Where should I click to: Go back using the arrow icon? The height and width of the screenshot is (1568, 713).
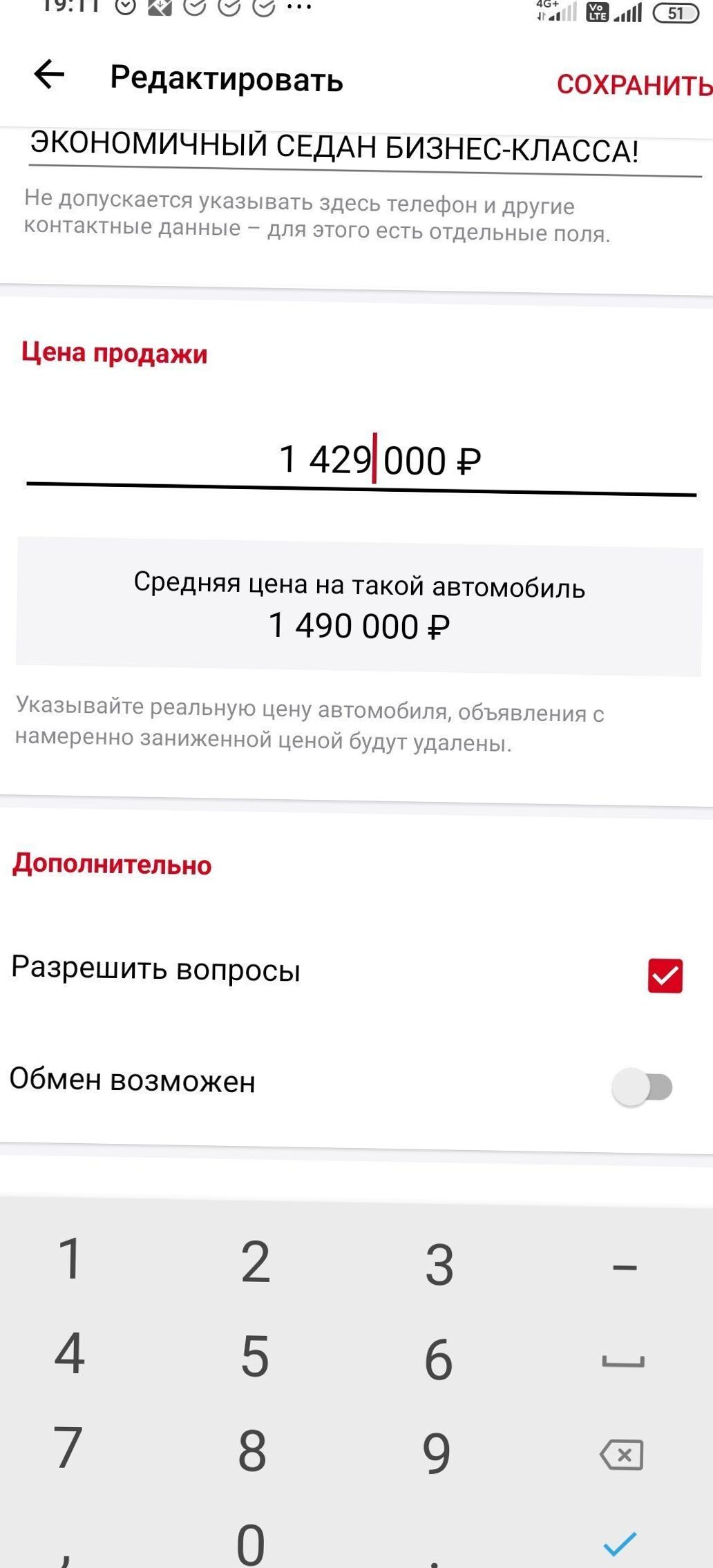coord(49,74)
